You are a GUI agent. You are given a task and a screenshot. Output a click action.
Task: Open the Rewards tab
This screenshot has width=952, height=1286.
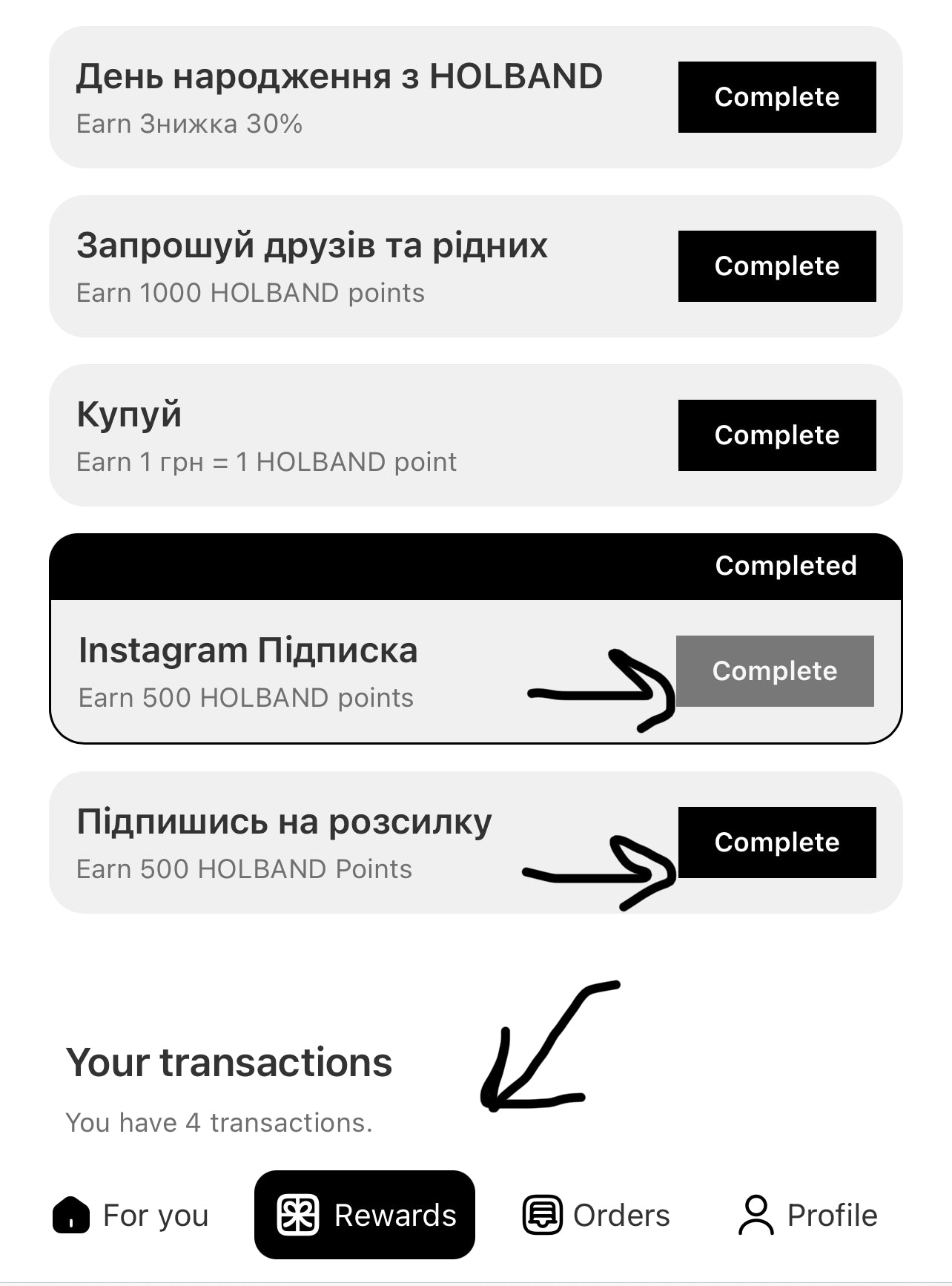pos(365,1216)
